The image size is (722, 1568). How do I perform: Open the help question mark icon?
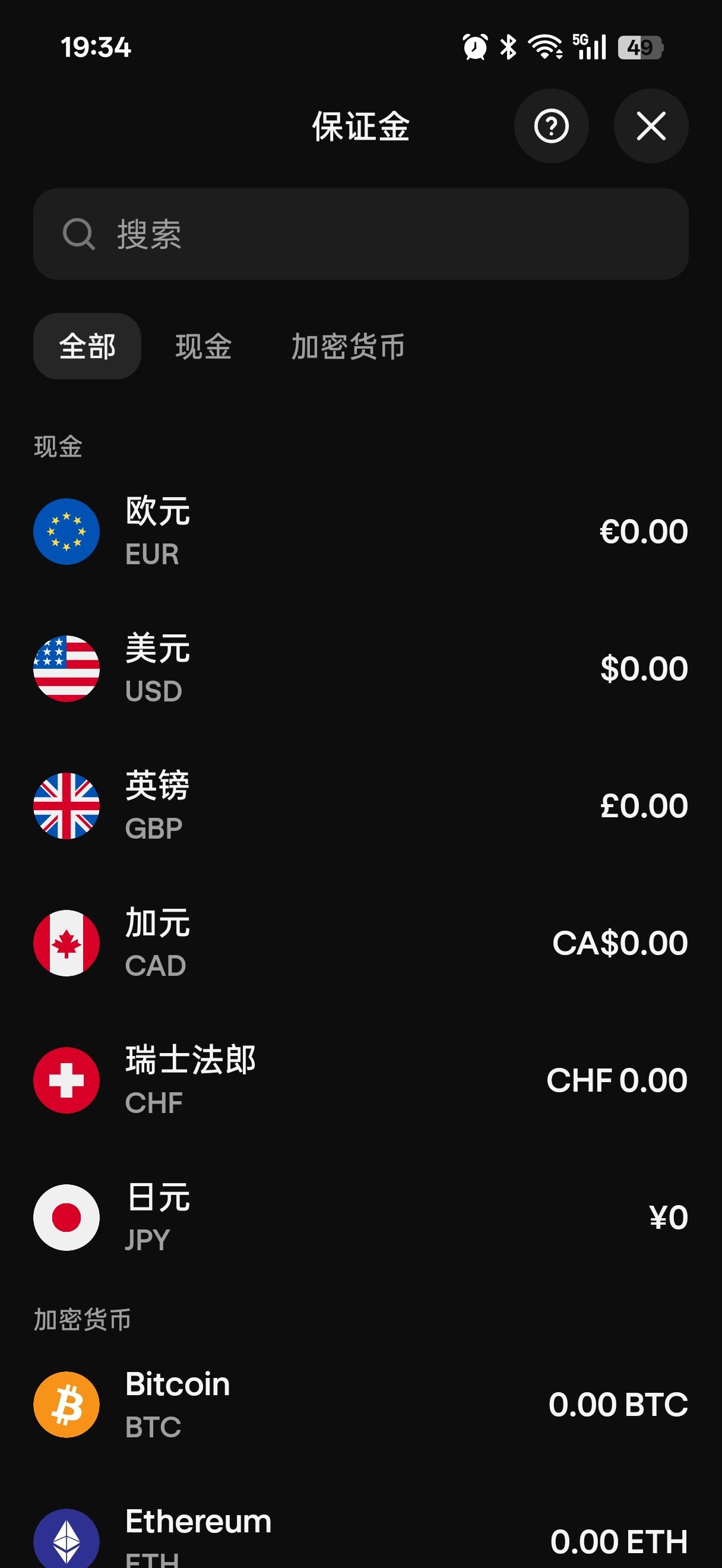pyautogui.click(x=551, y=127)
